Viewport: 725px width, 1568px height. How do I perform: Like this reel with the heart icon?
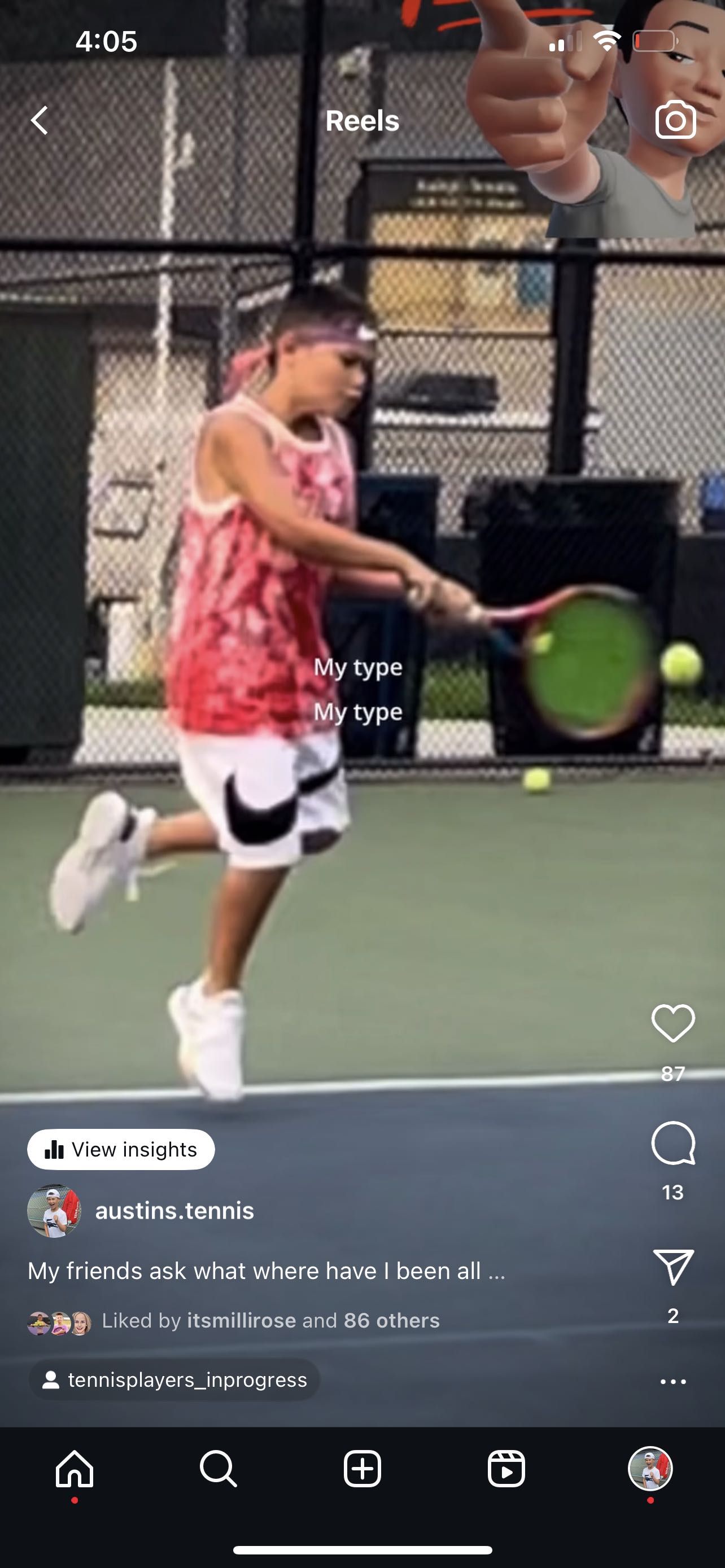672,1023
